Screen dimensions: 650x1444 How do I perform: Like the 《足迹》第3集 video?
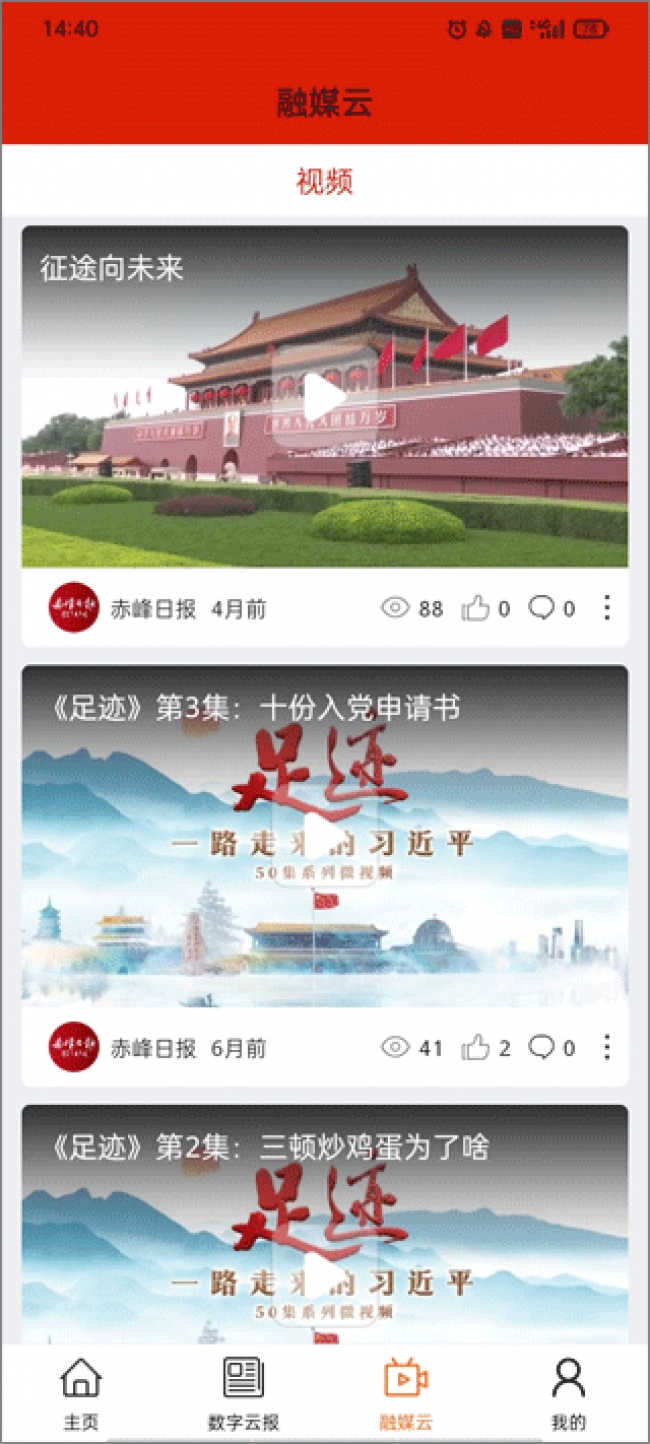coord(475,1048)
